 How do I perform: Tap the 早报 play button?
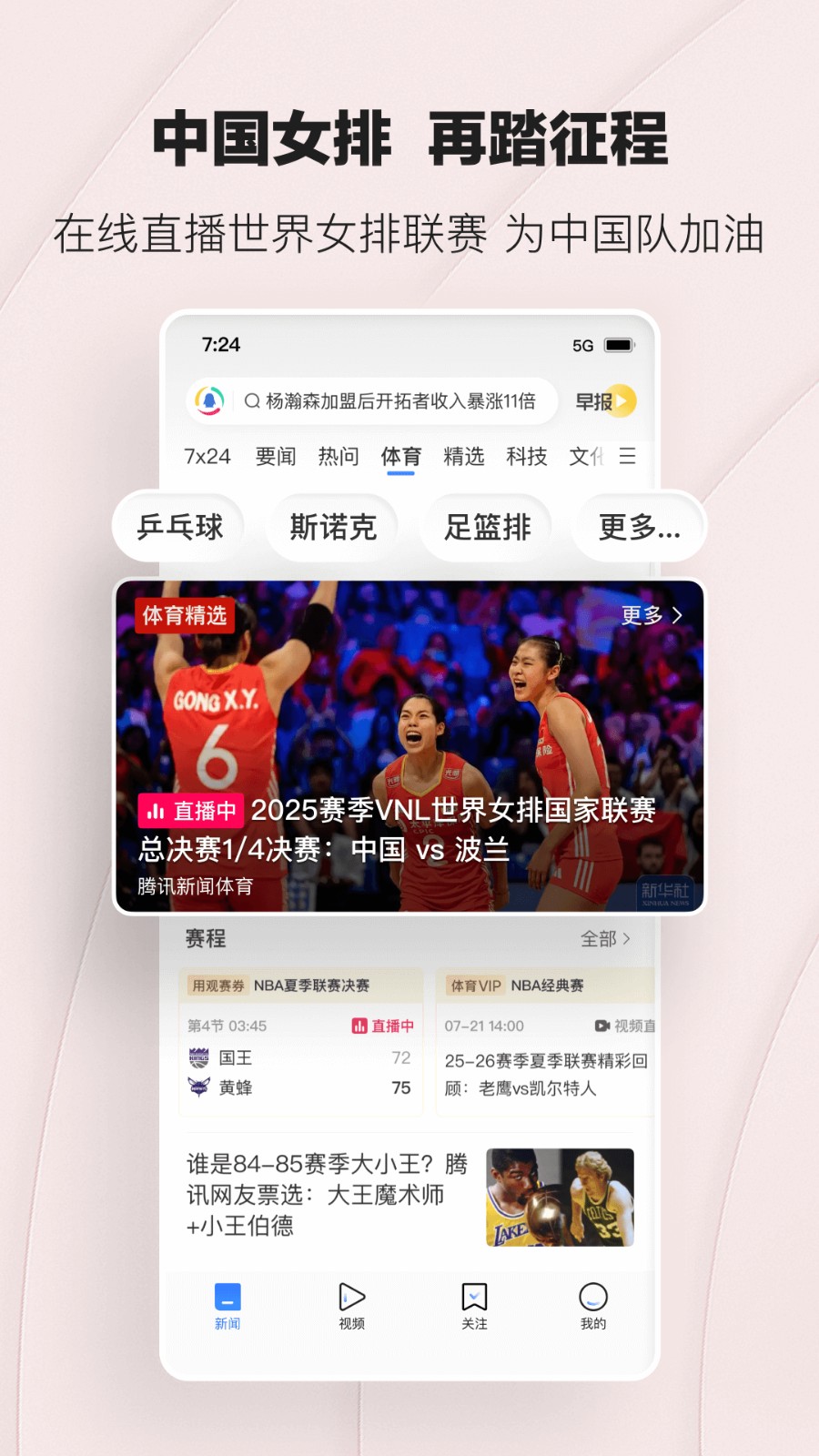click(x=622, y=400)
